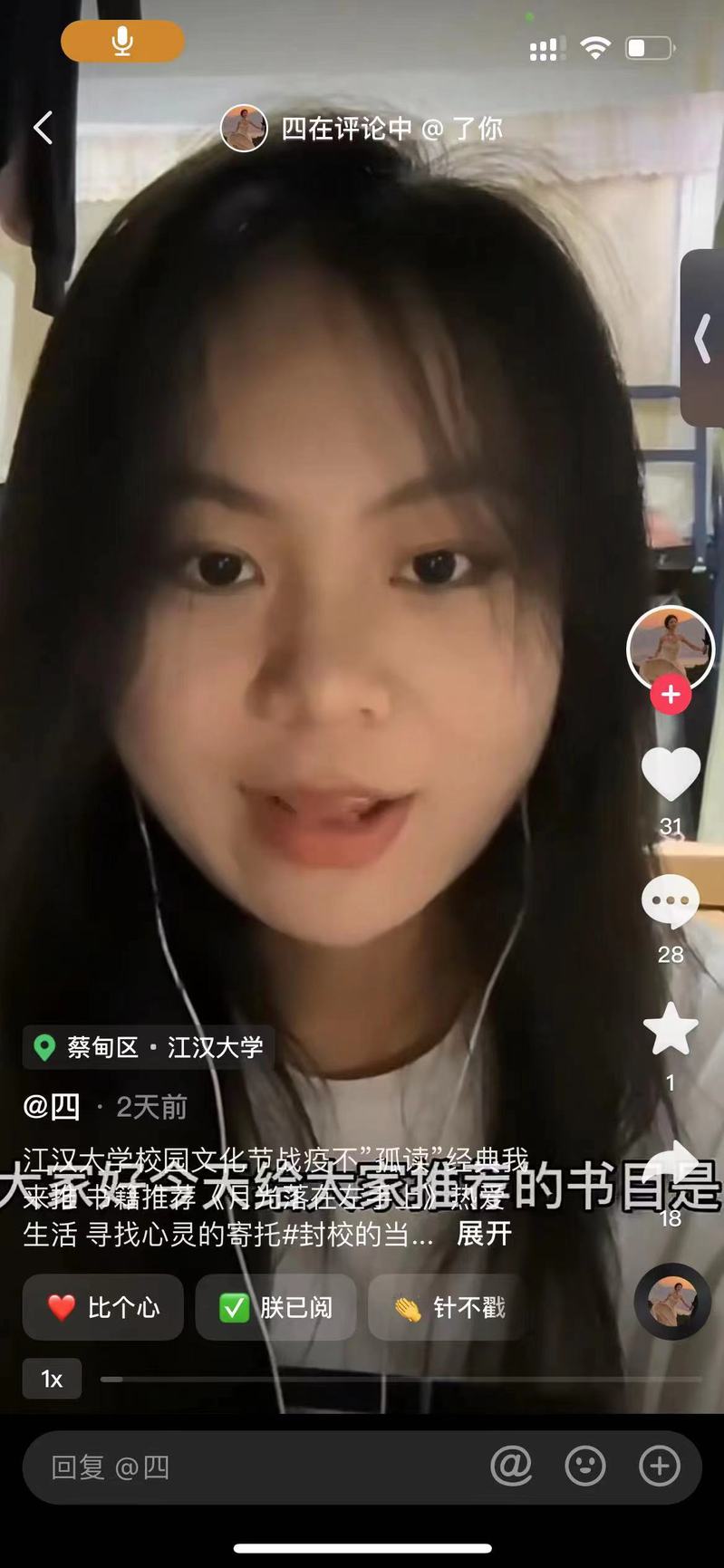Open the @四 username profile
The height and width of the screenshot is (1568, 724).
(x=52, y=1106)
